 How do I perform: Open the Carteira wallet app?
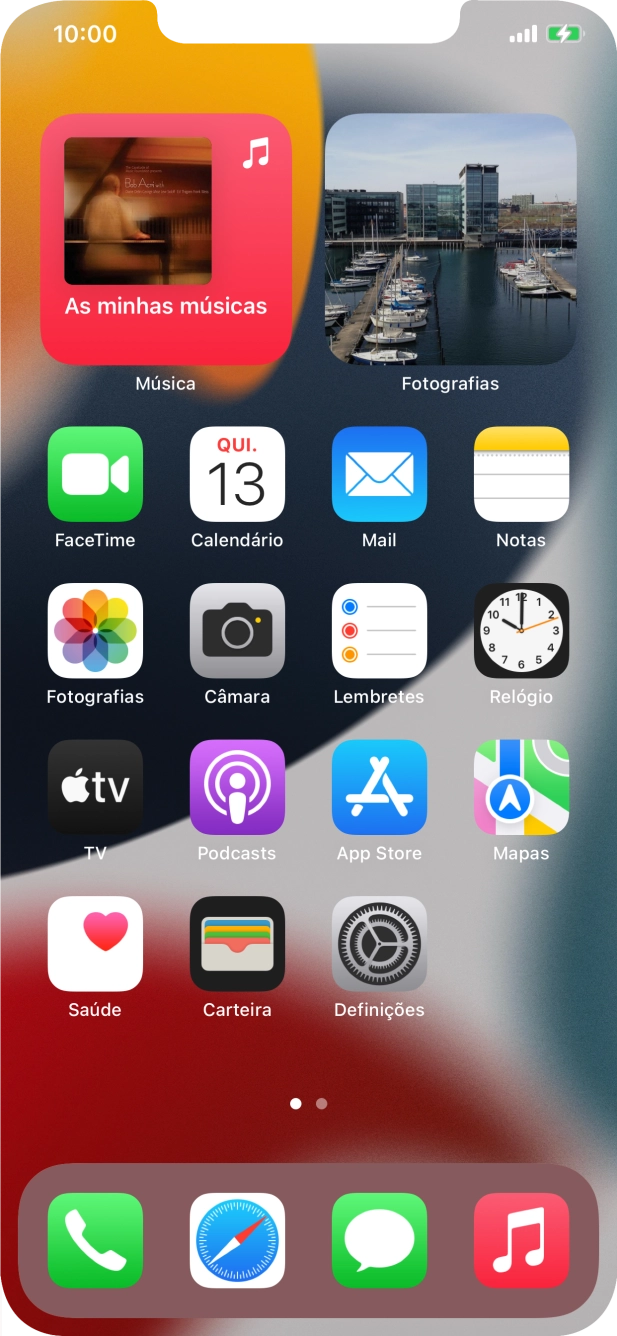coord(237,944)
